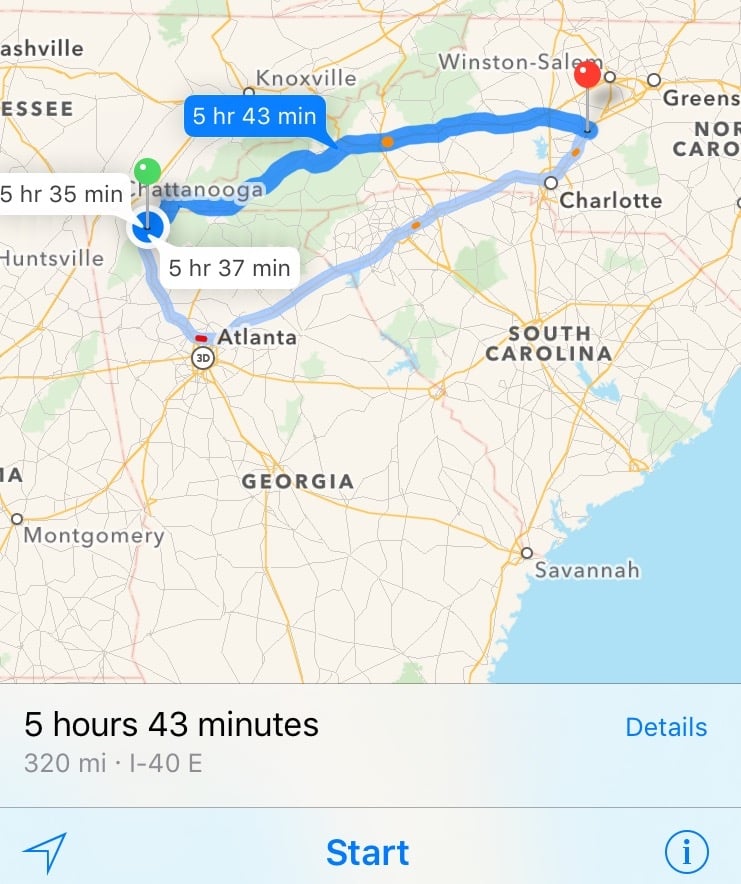
Task: Select the 5 hr 37 min route
Action: click(229, 267)
